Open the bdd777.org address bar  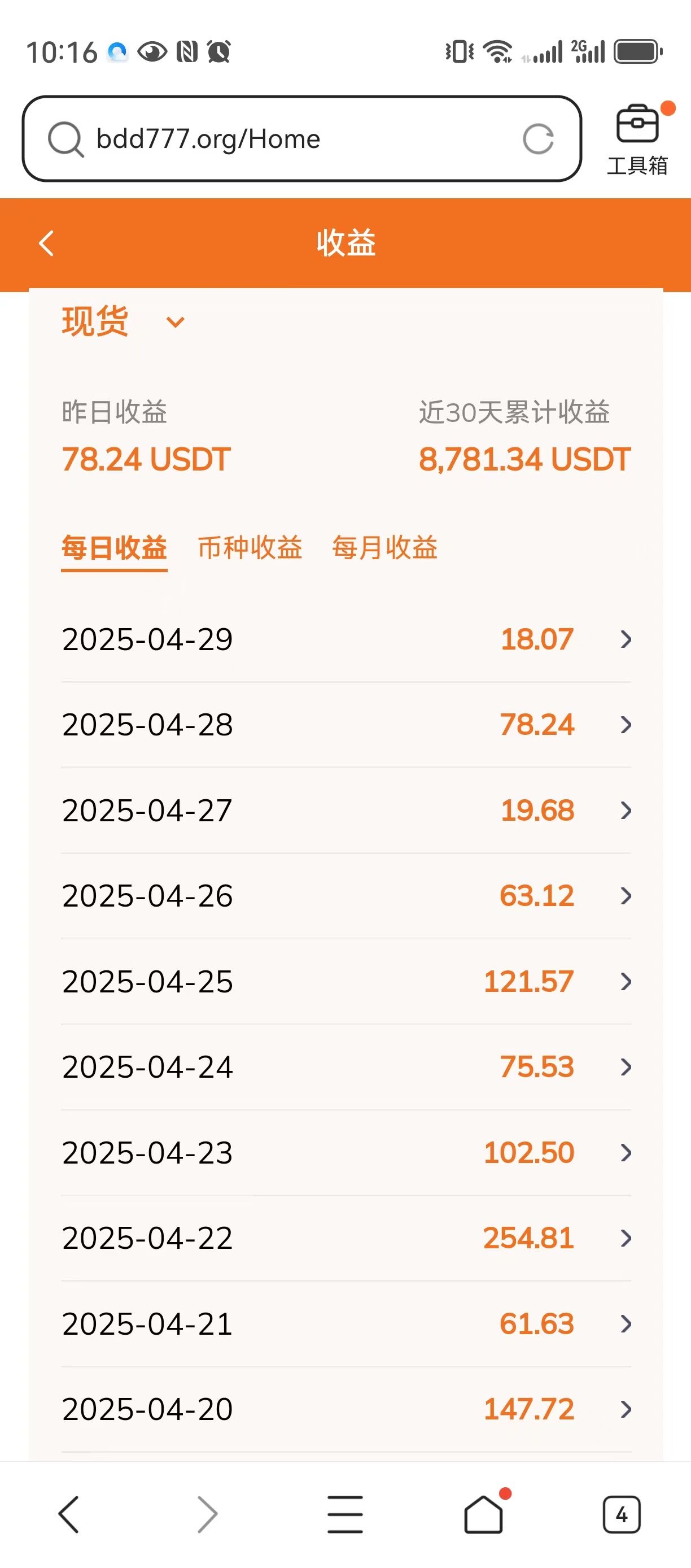pos(301,139)
